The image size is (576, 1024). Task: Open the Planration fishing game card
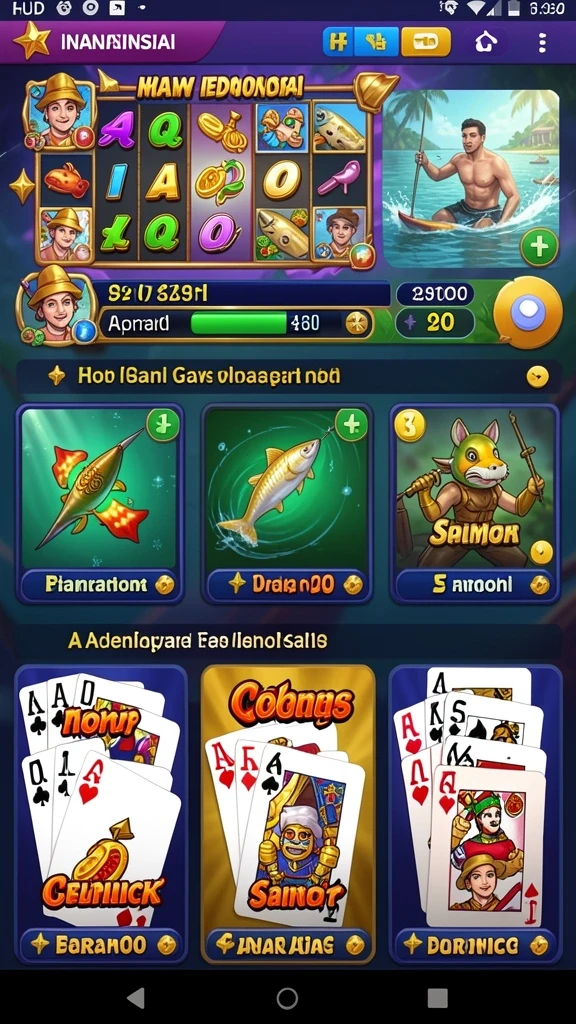(99, 503)
